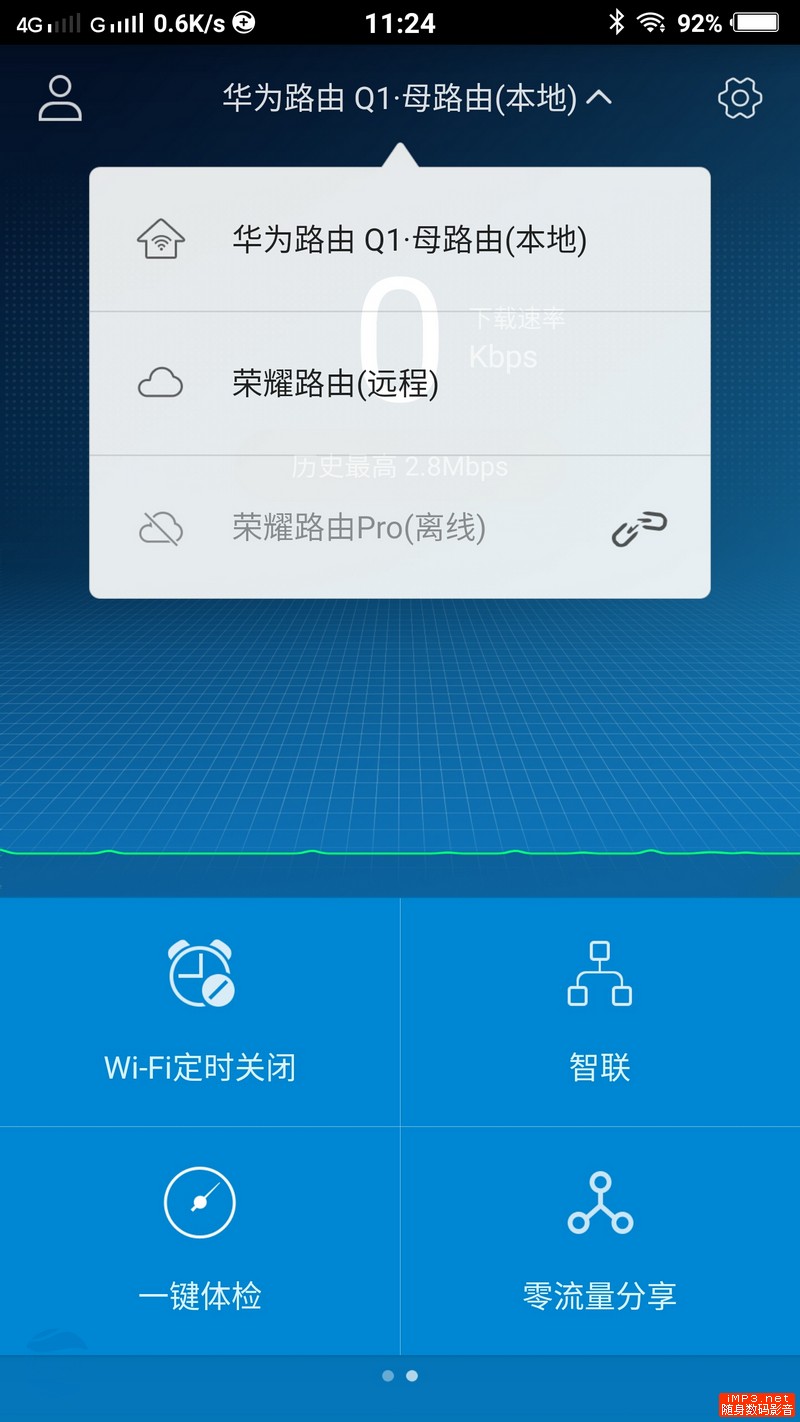Open the settings gear

[x=740, y=97]
